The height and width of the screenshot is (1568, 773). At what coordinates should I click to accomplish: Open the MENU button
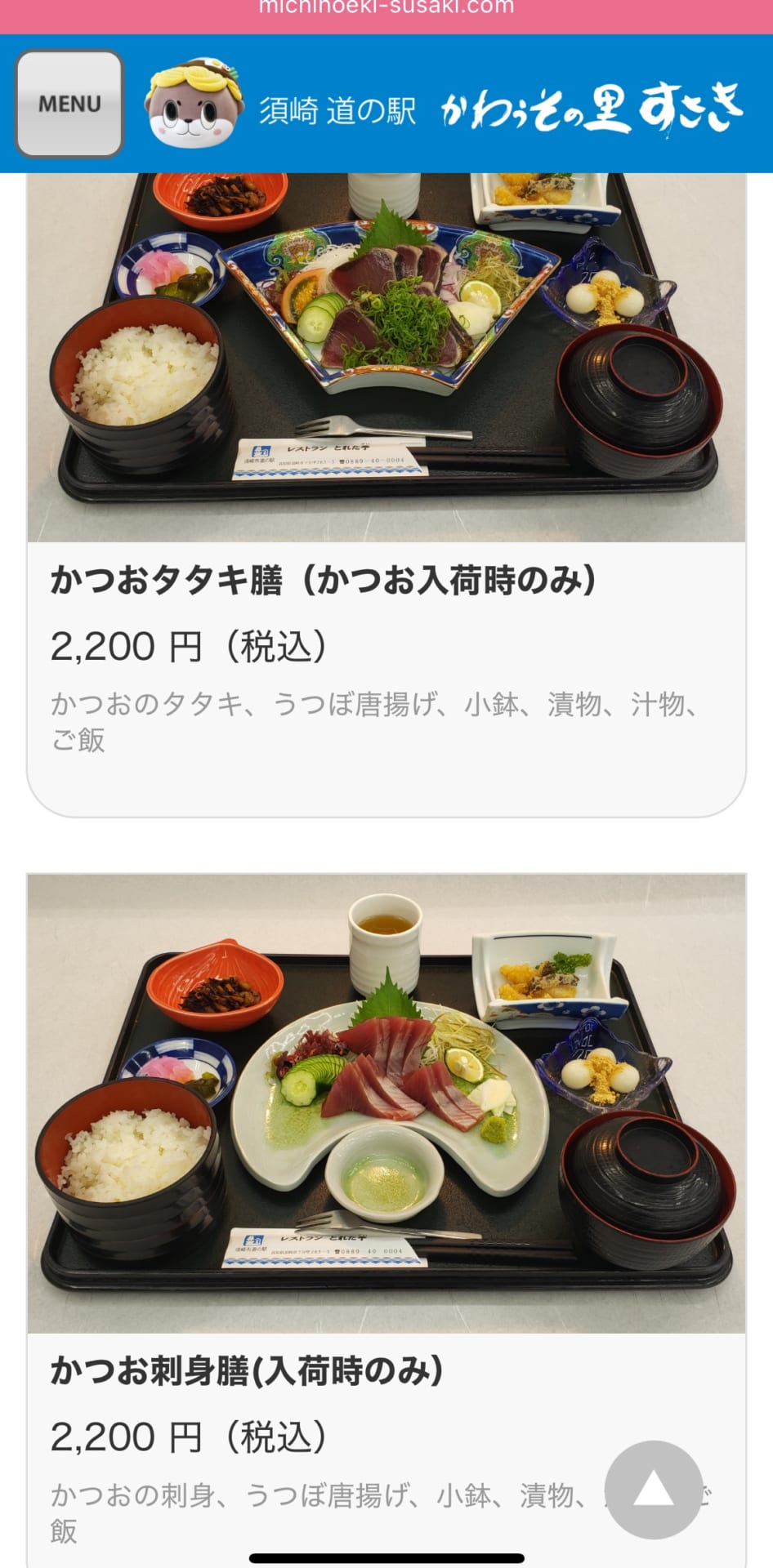(x=69, y=104)
